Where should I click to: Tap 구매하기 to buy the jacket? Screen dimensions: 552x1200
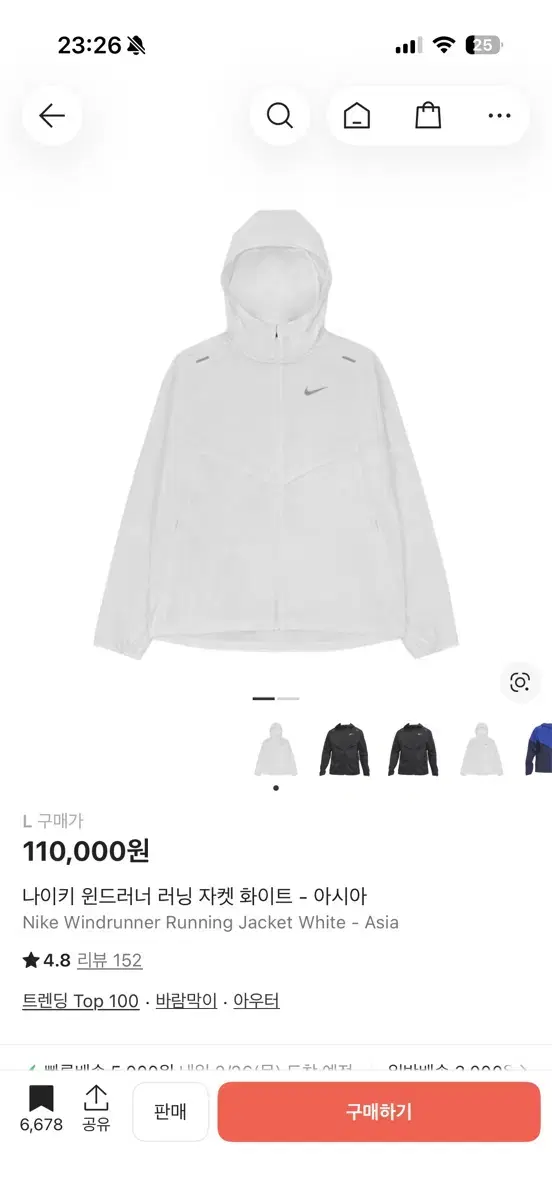pos(379,1112)
